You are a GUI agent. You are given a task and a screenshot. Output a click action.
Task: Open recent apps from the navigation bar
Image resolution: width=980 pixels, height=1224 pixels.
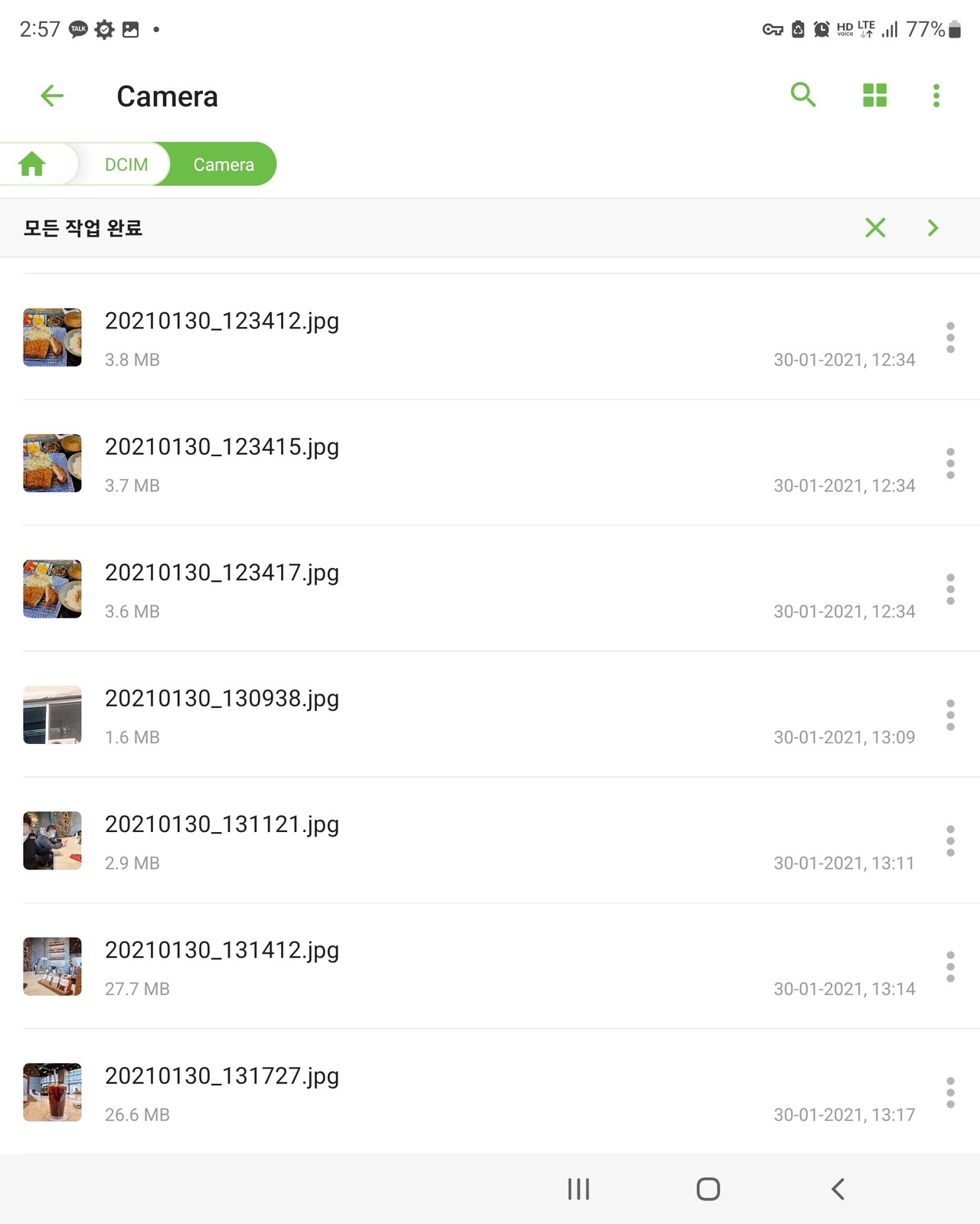click(579, 1189)
